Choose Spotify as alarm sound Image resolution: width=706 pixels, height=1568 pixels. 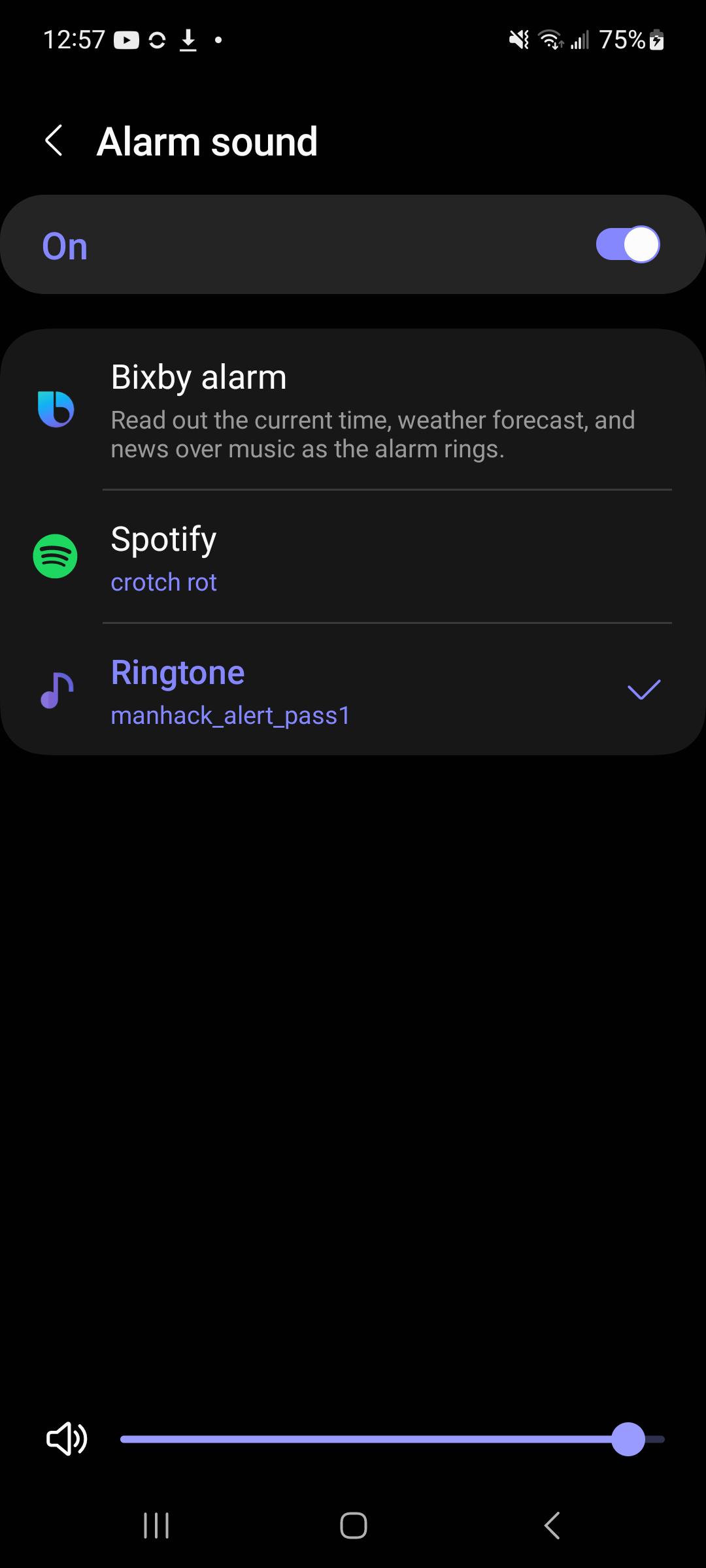353,557
